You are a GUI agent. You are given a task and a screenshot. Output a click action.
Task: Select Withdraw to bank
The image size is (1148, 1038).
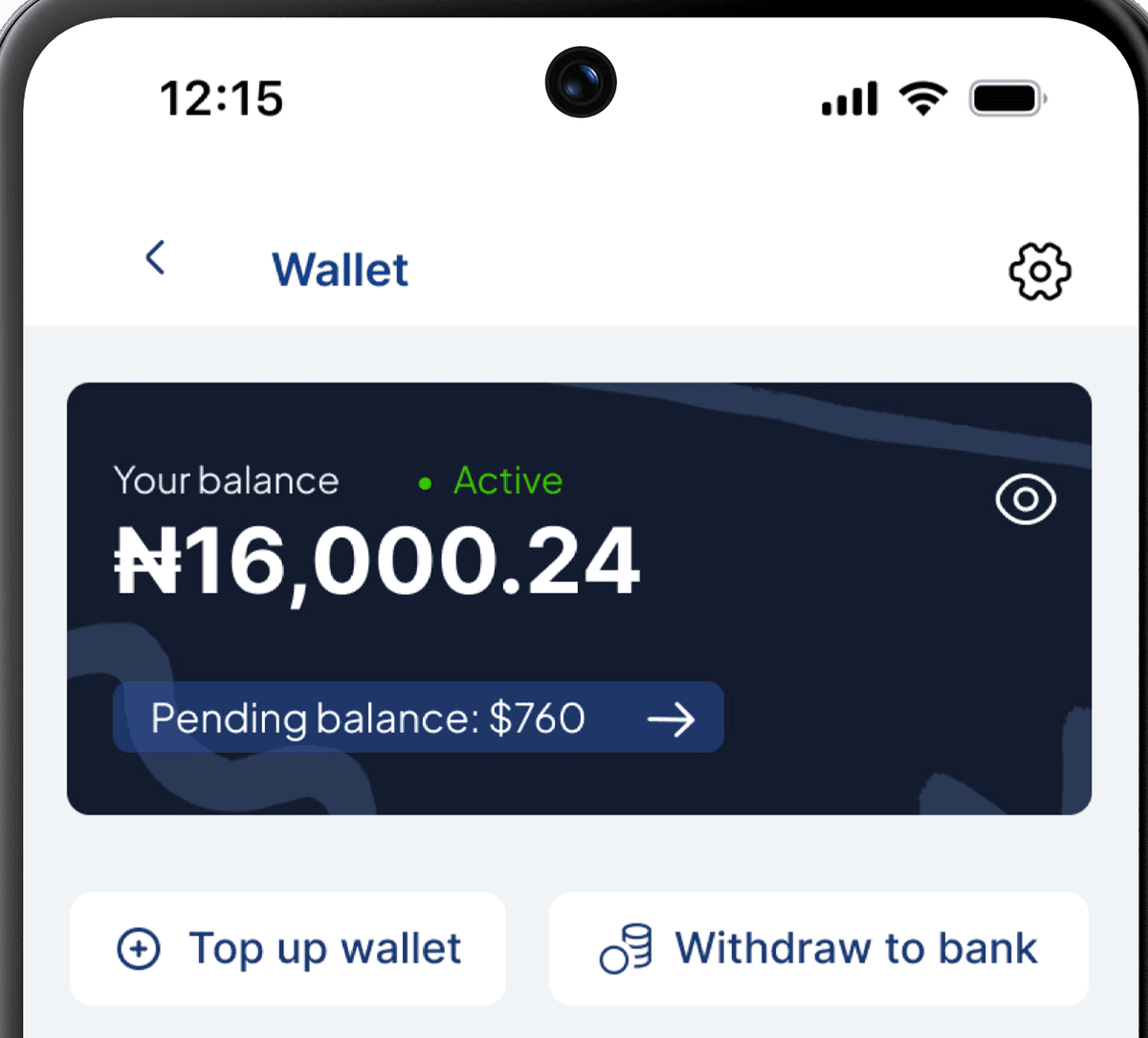tap(819, 949)
